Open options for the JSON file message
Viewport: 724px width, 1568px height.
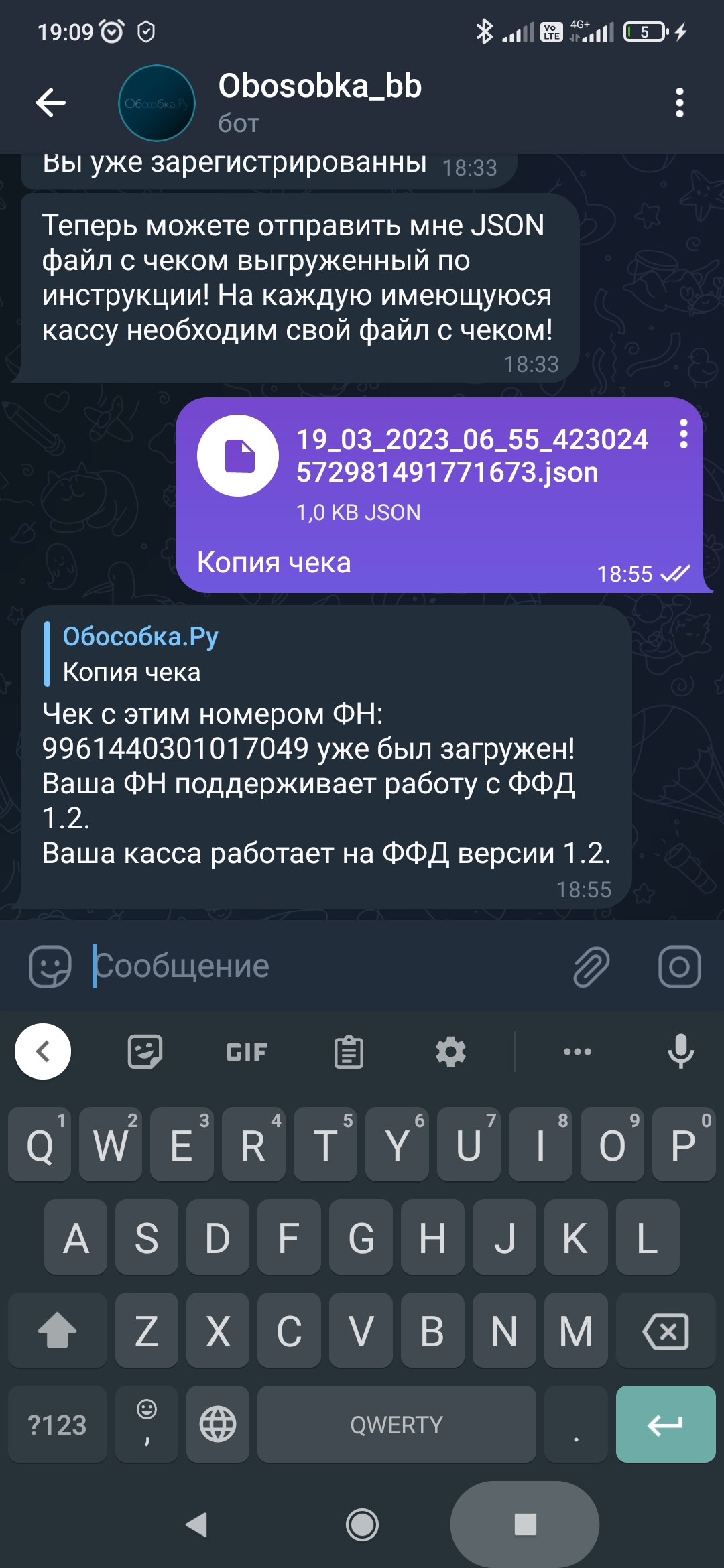(x=683, y=434)
